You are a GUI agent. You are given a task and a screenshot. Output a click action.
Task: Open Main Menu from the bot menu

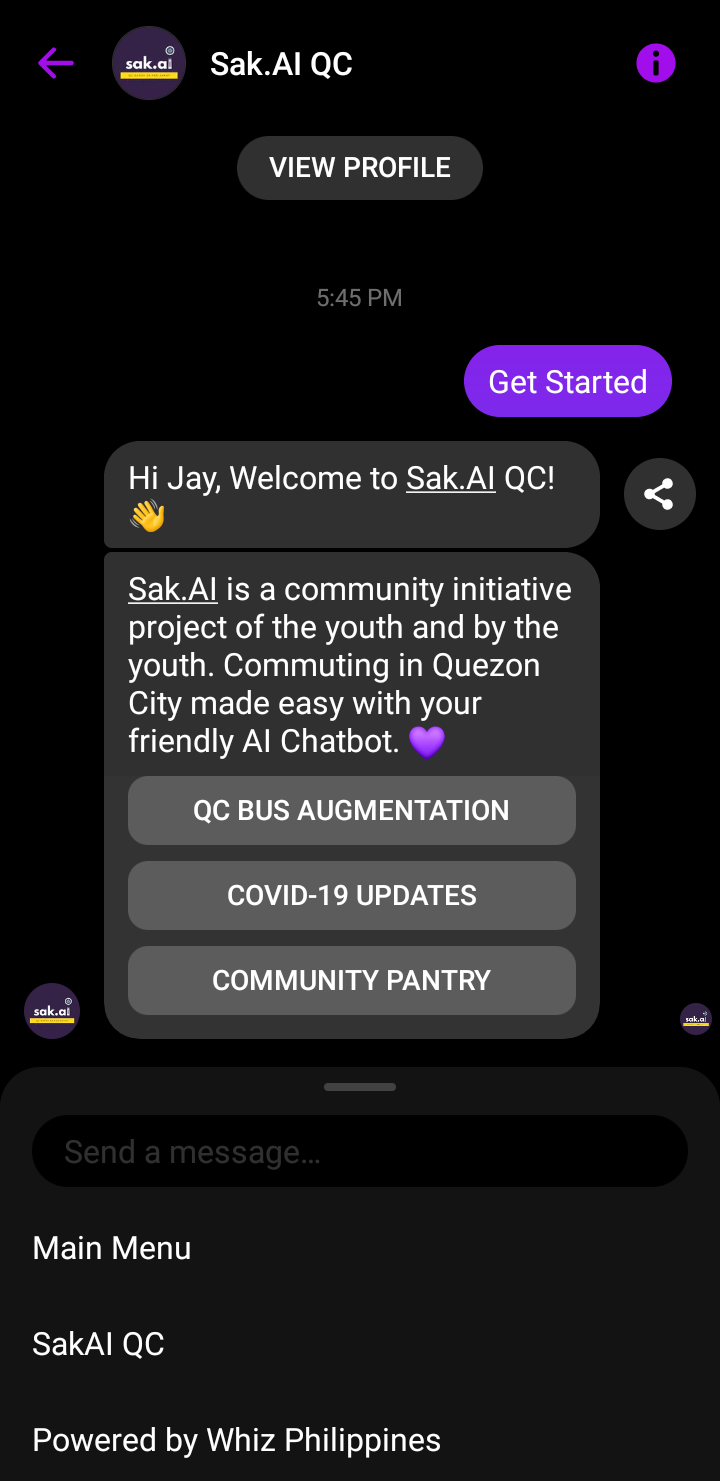click(x=360, y=1248)
